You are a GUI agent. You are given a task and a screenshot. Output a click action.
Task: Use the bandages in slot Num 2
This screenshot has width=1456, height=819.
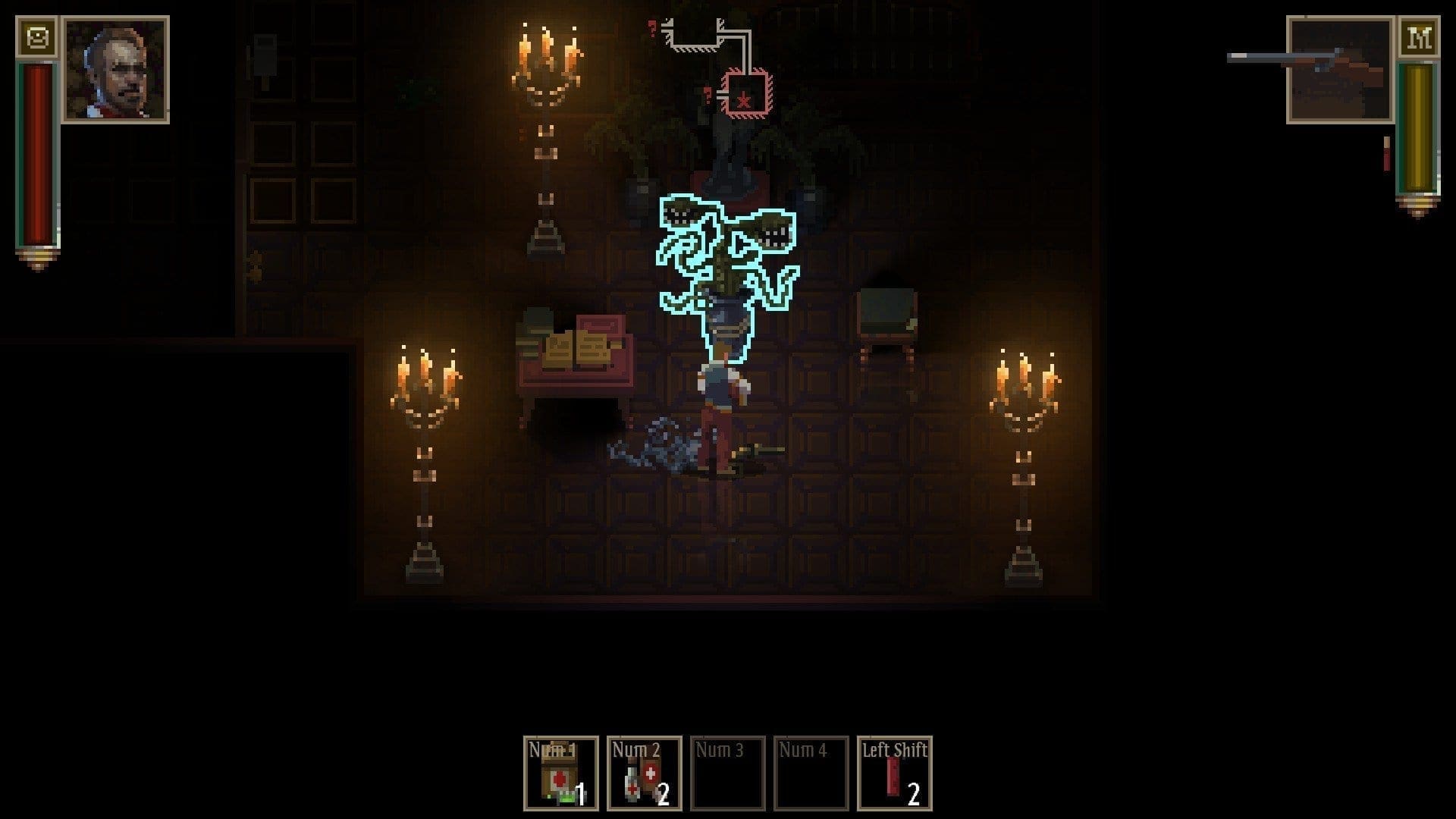point(645,773)
